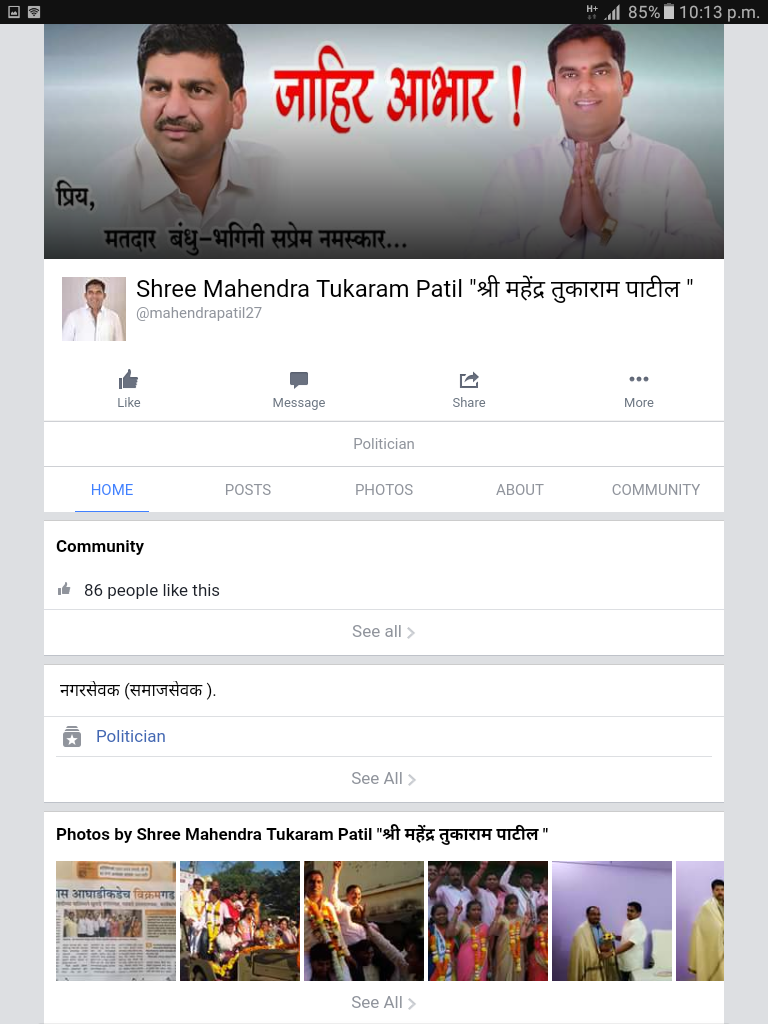The image size is (768, 1024).
Task: Open the About tab
Action: point(520,489)
